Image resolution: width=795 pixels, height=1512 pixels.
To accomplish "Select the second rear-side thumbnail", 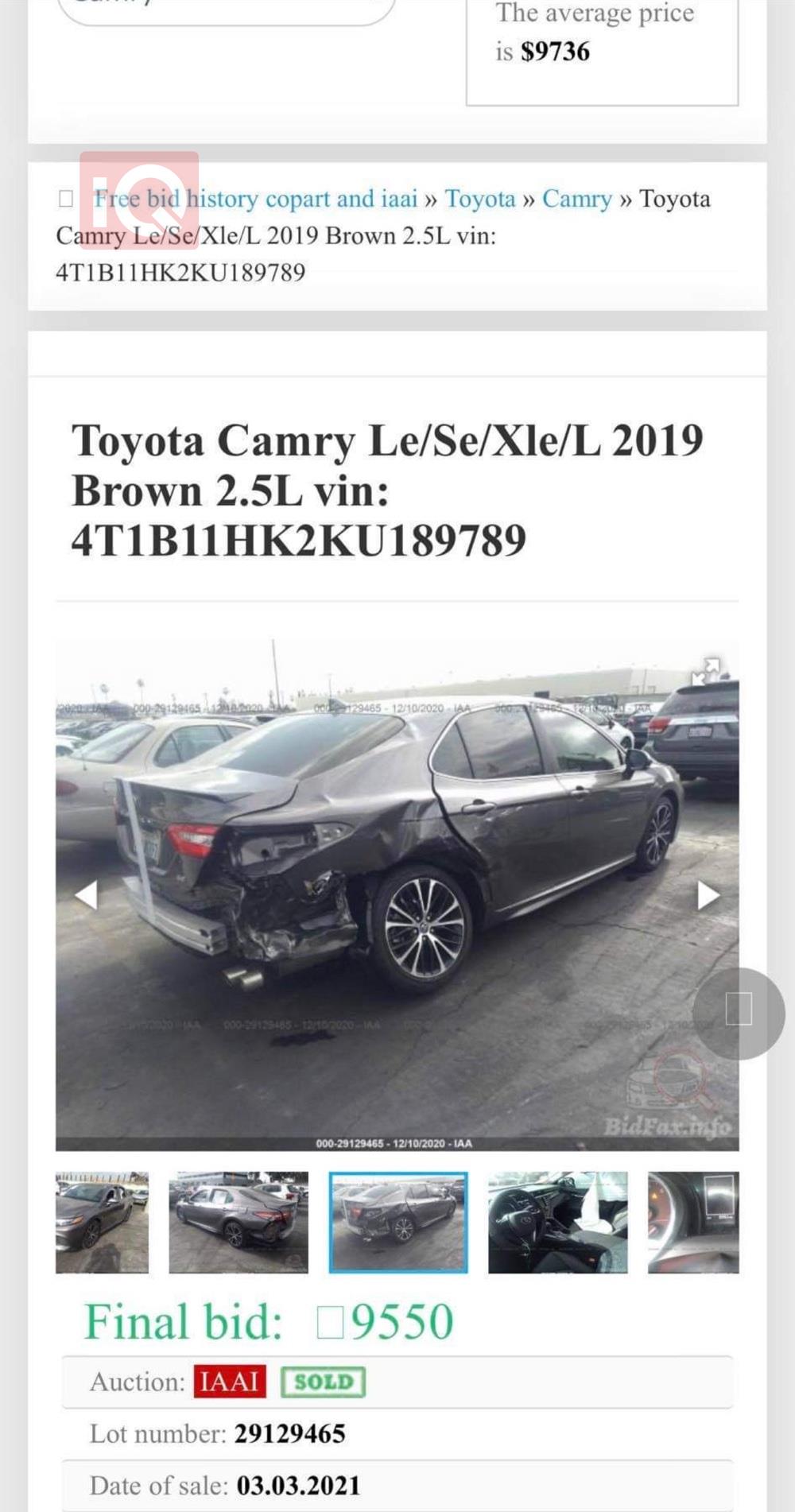I will (238, 1222).
